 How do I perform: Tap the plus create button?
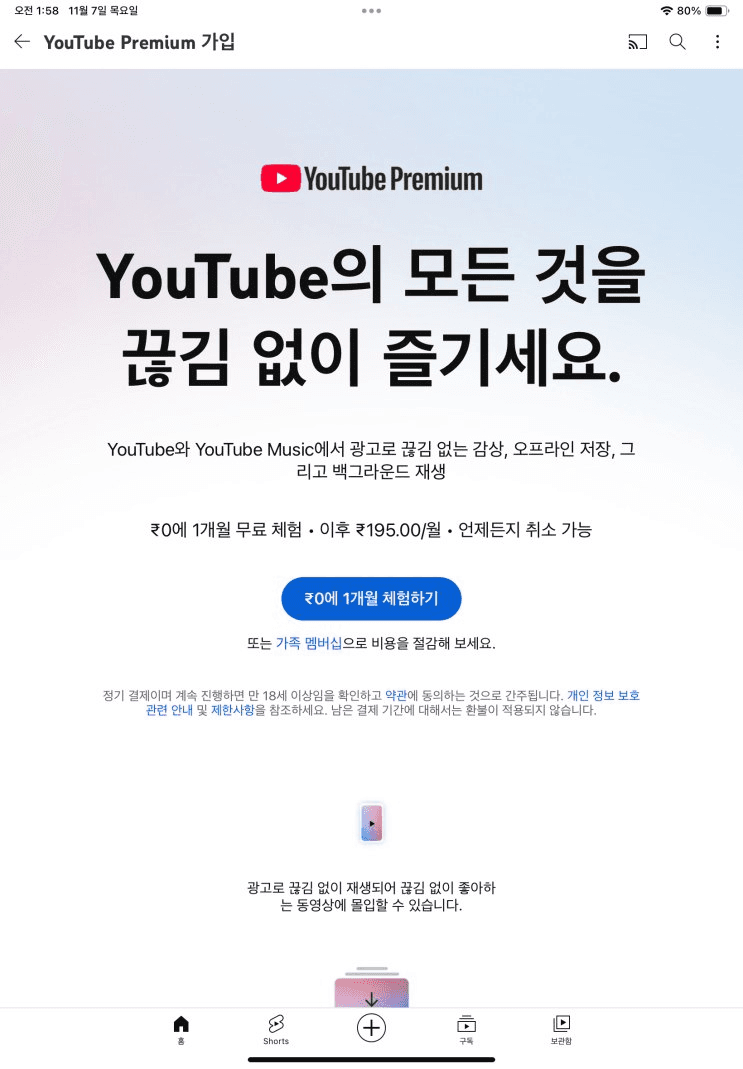point(371,1027)
